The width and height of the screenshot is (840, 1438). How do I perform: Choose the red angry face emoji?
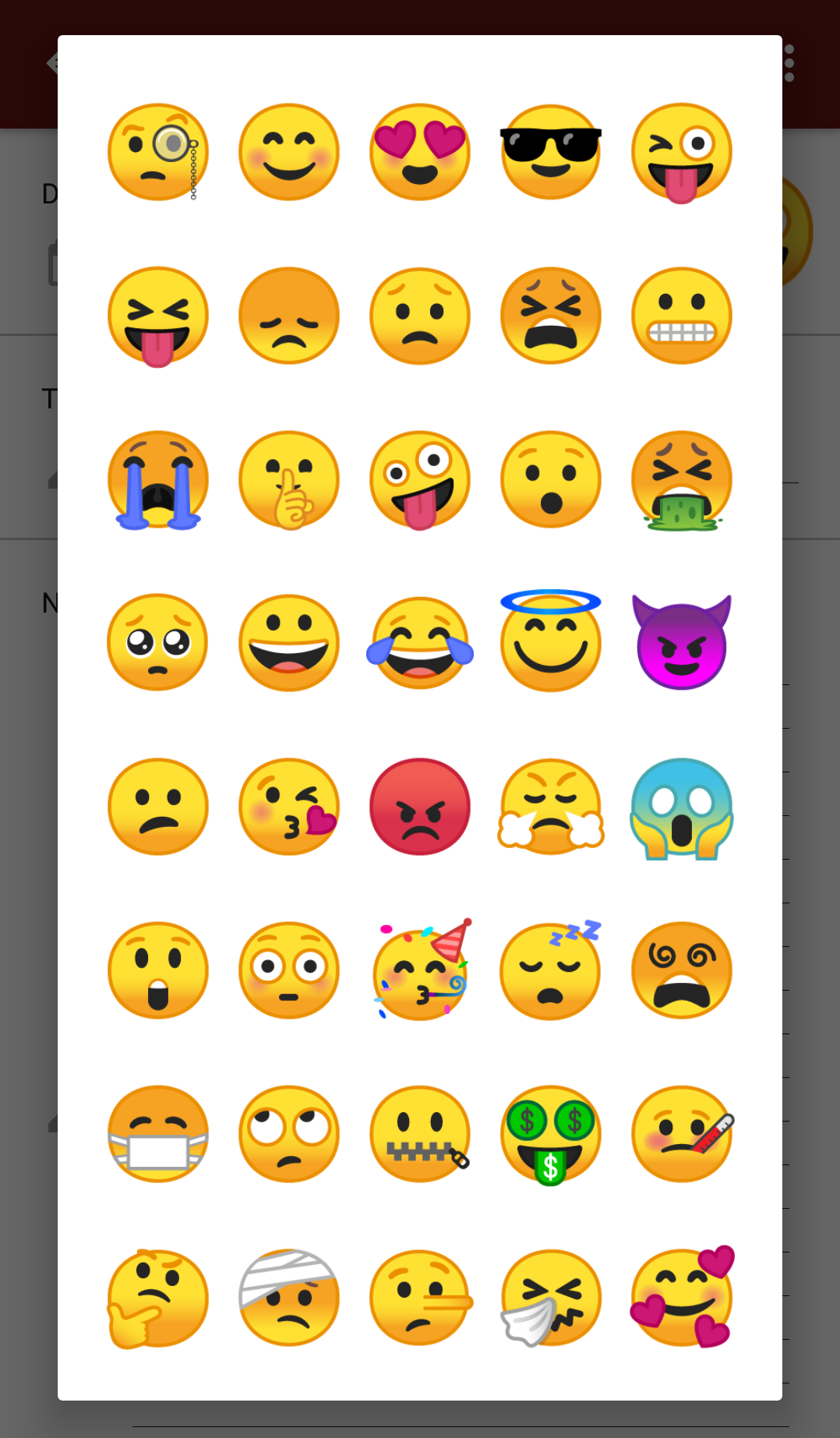pos(420,807)
